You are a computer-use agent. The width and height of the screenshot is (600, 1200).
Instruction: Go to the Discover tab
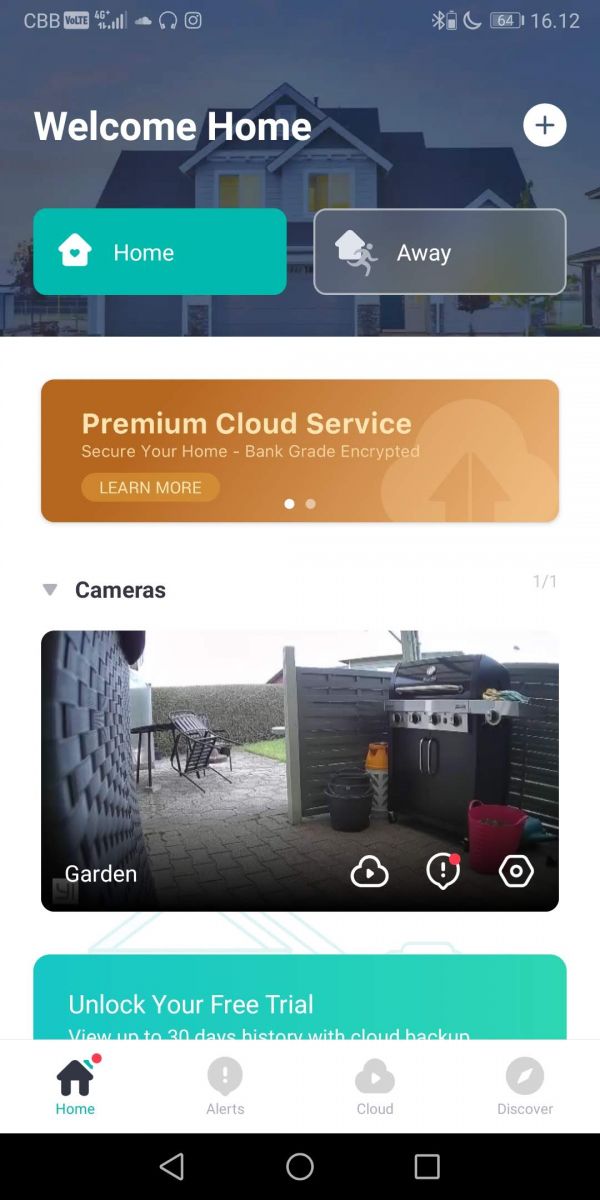[525, 1087]
